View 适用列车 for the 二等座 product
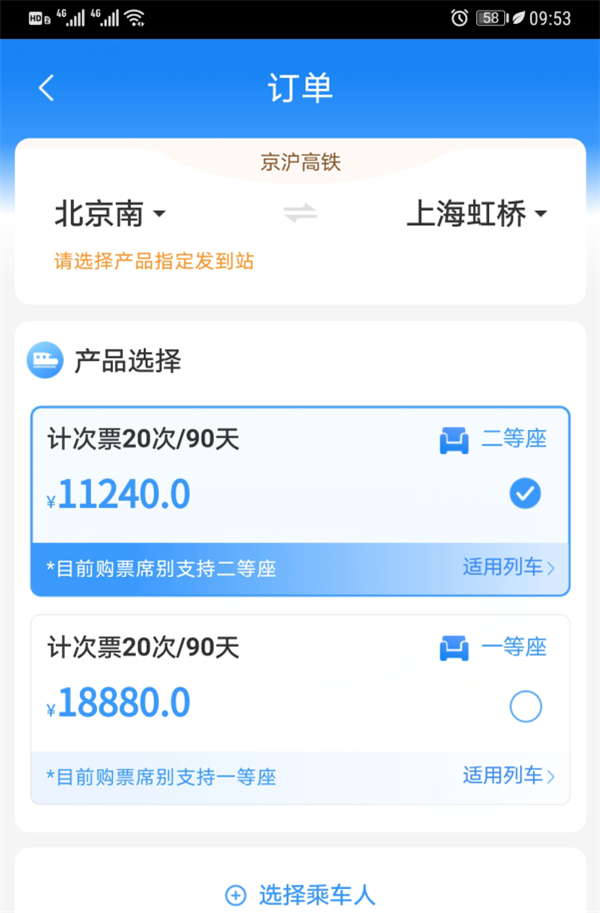Screen dimensions: 600x913 pos(508,568)
